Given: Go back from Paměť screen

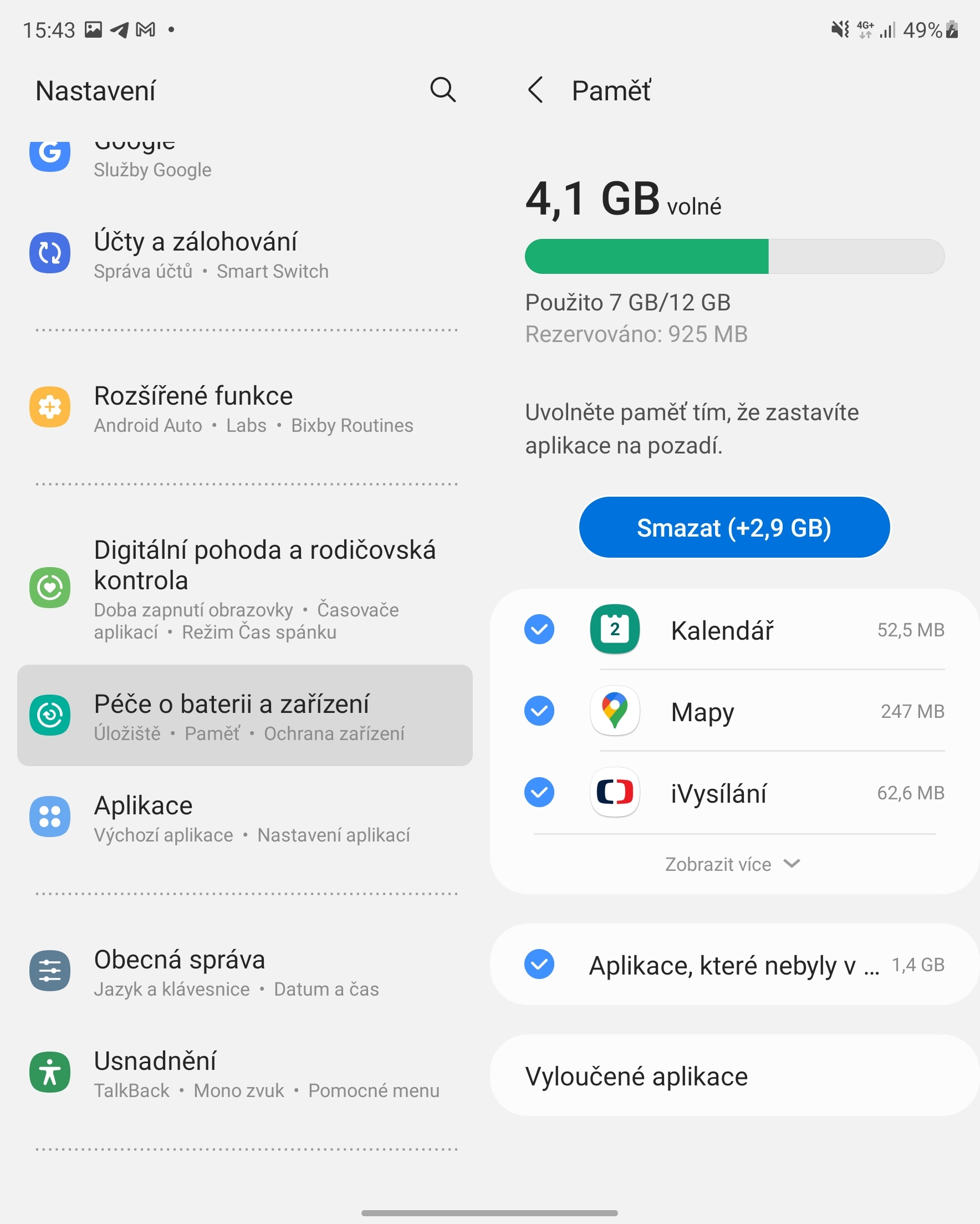Looking at the screenshot, I should click(x=535, y=90).
